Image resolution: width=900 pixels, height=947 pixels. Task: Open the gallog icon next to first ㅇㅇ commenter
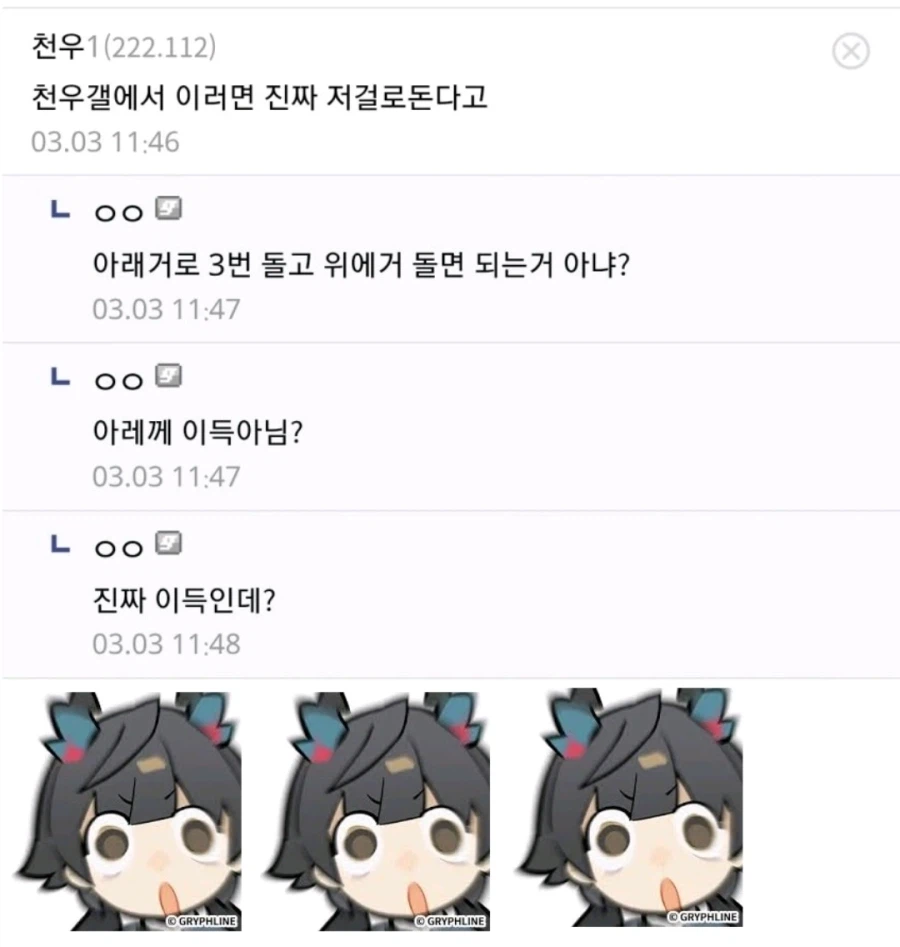tap(169, 209)
